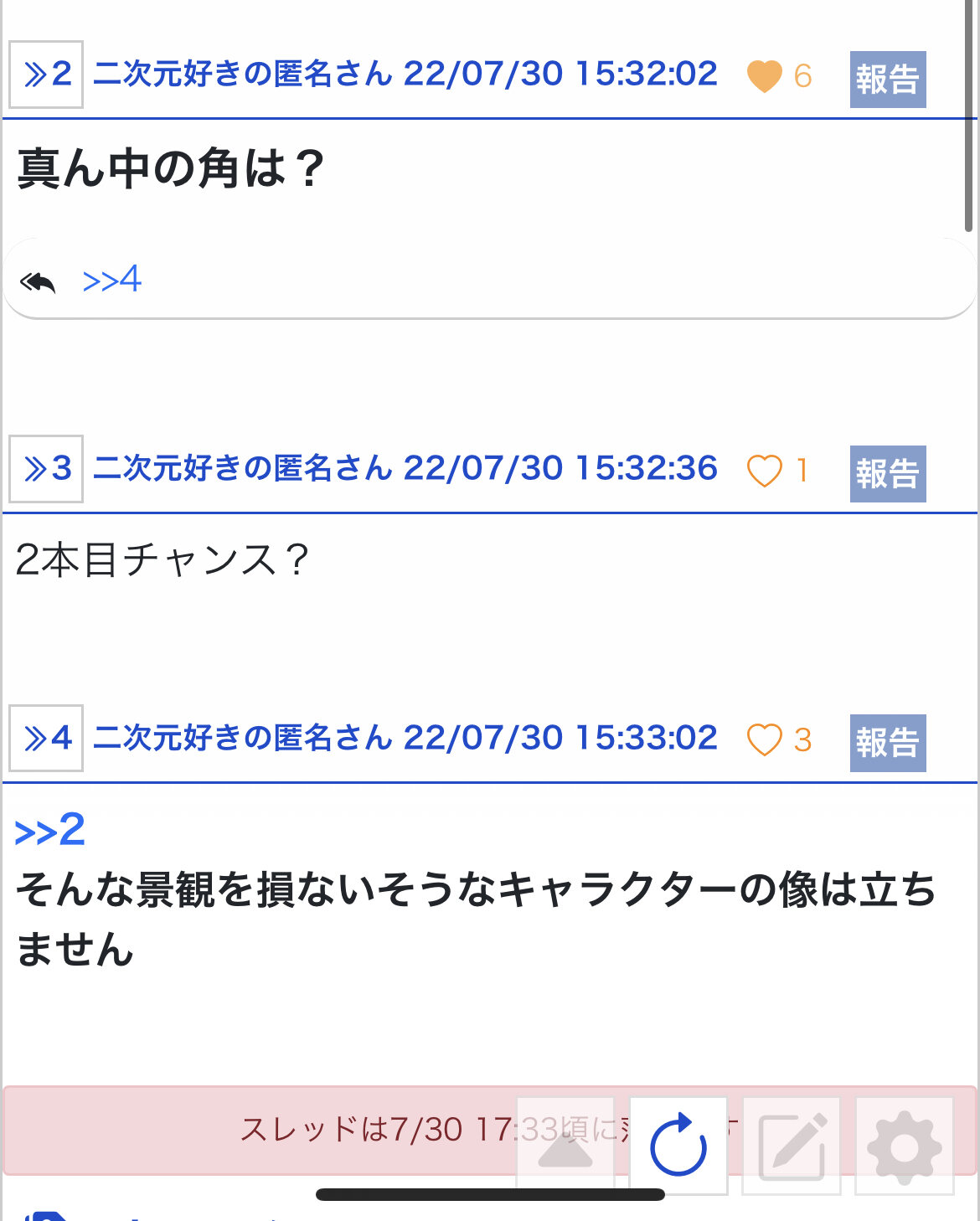The height and width of the screenshot is (1221, 980).
Task: Reload the thread with the refresh button
Action: click(678, 1146)
